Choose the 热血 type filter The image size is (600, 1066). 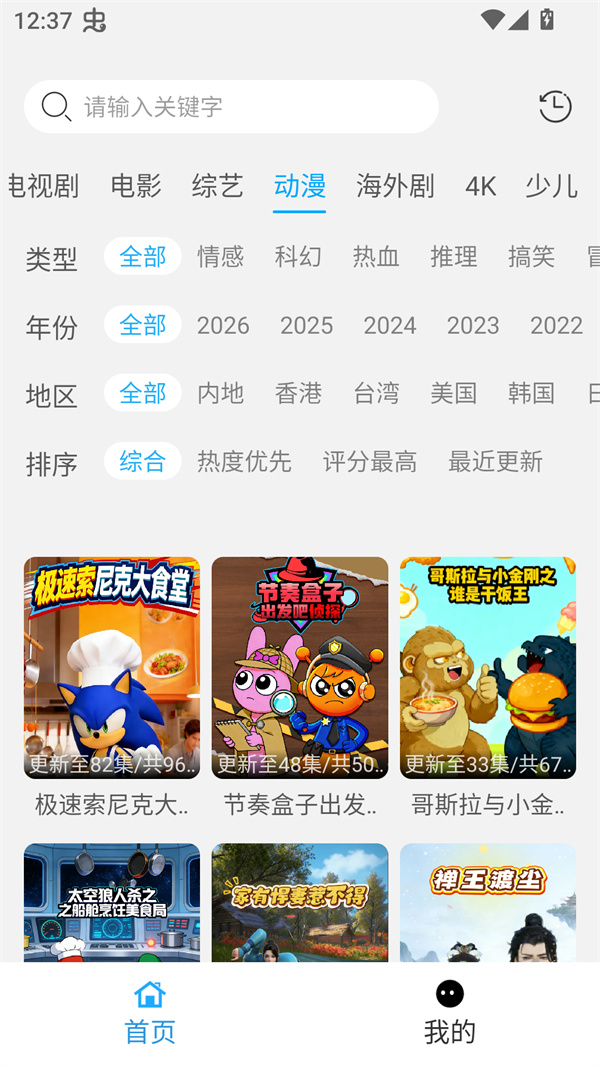376,256
